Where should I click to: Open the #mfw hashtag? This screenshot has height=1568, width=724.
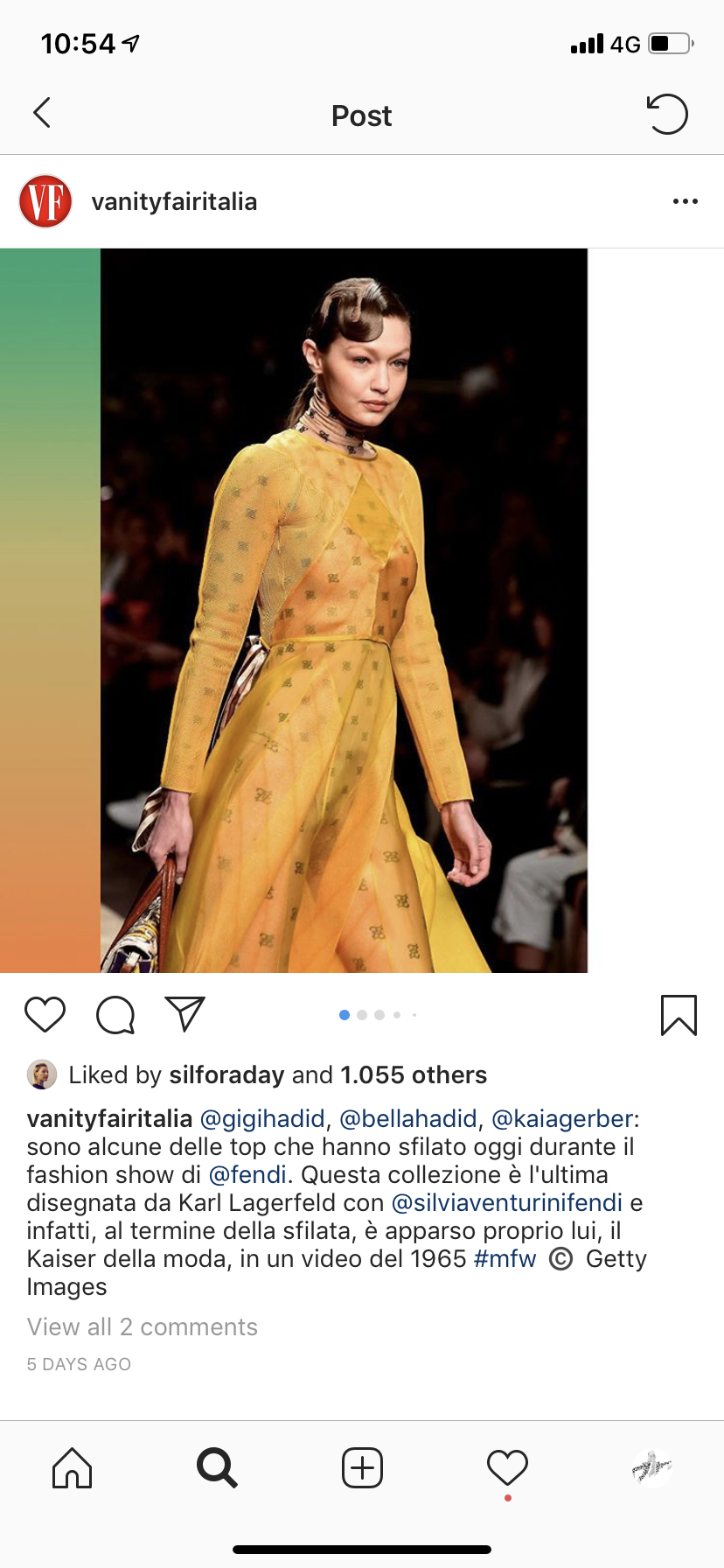pos(505,1258)
